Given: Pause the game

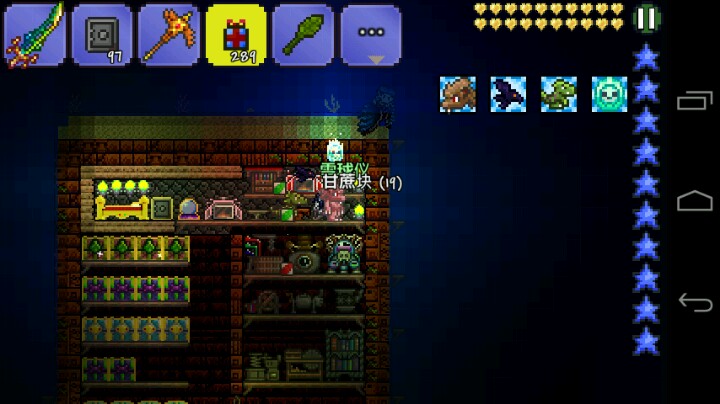Looking at the screenshot, I should click(647, 17).
